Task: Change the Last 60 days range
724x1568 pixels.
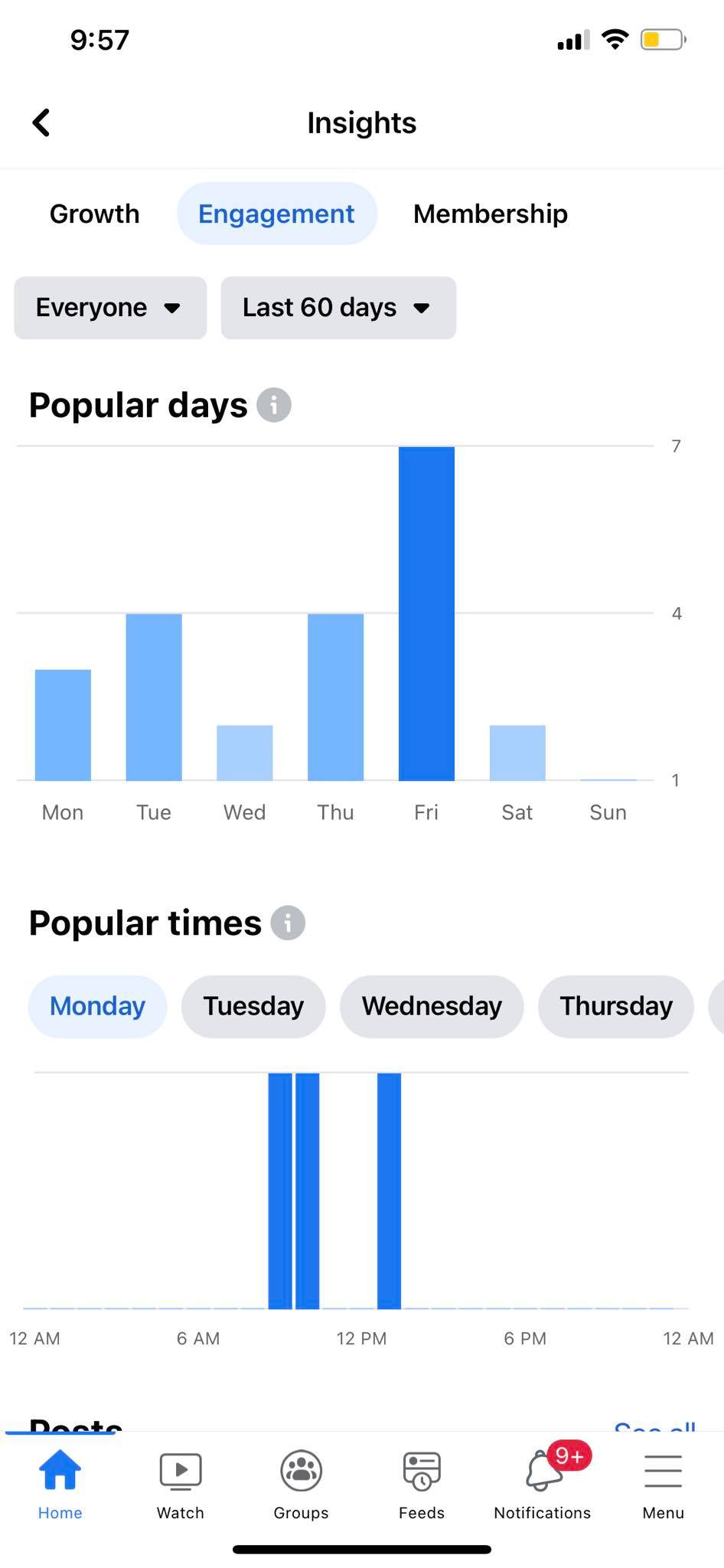Action: 338,308
